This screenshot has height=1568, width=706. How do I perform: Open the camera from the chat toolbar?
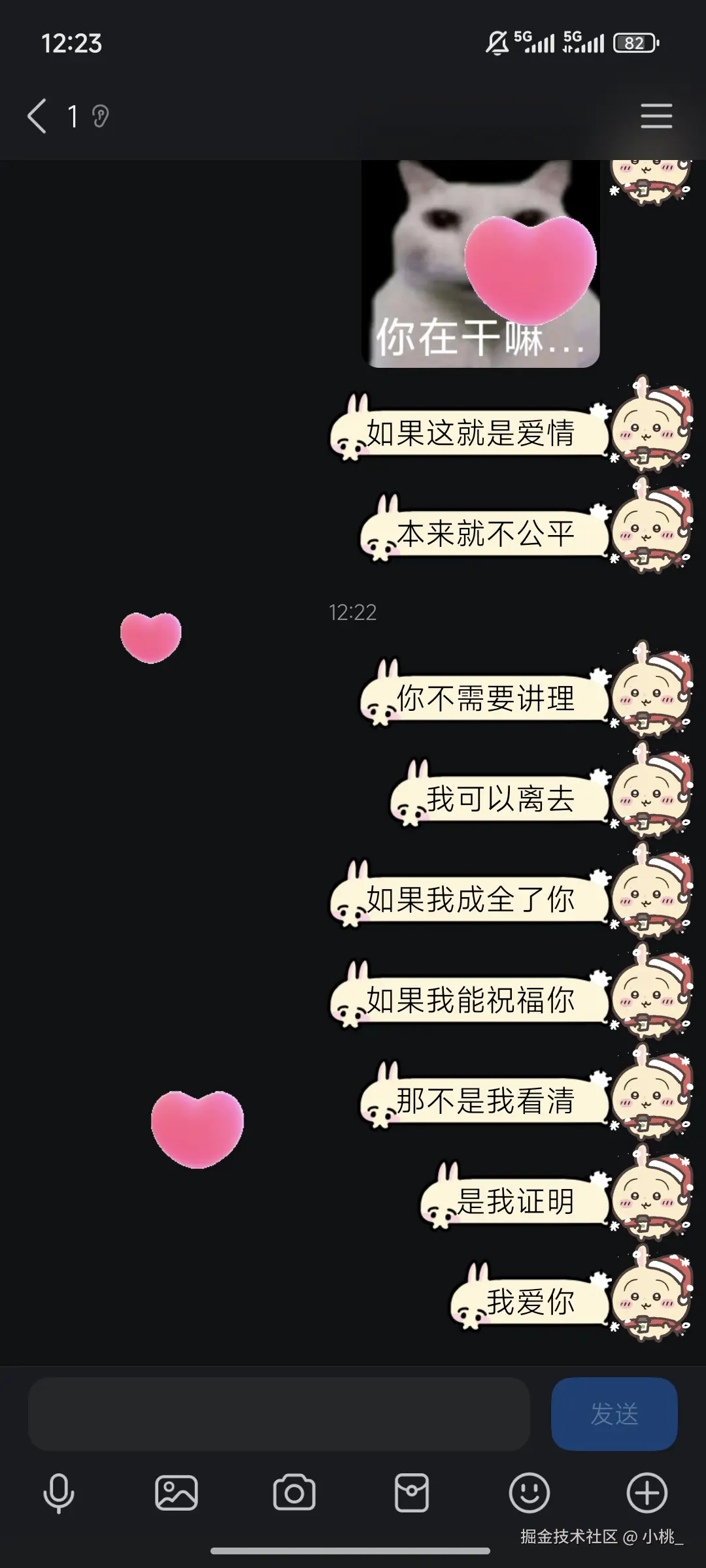click(294, 1493)
